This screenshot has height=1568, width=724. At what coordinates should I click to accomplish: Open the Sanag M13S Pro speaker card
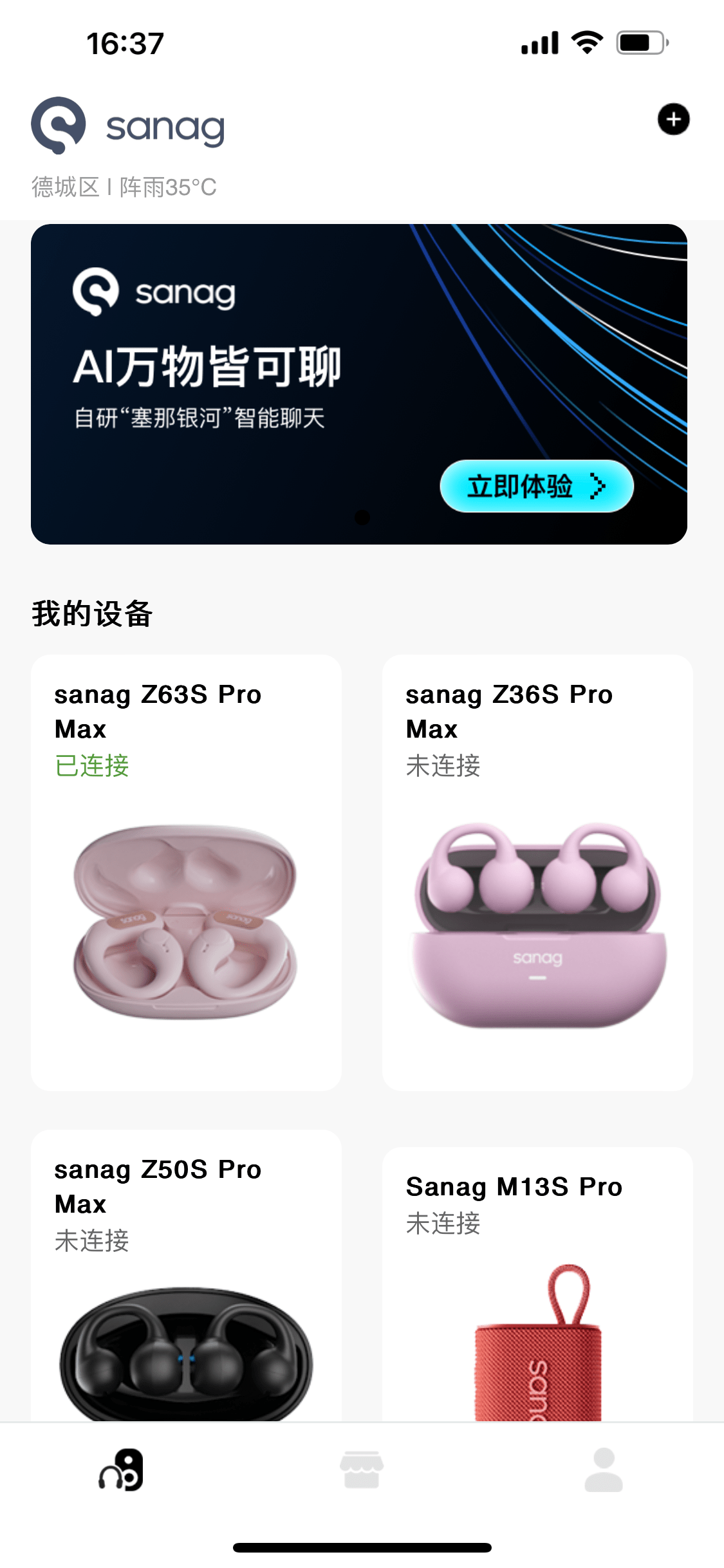tap(537, 1284)
